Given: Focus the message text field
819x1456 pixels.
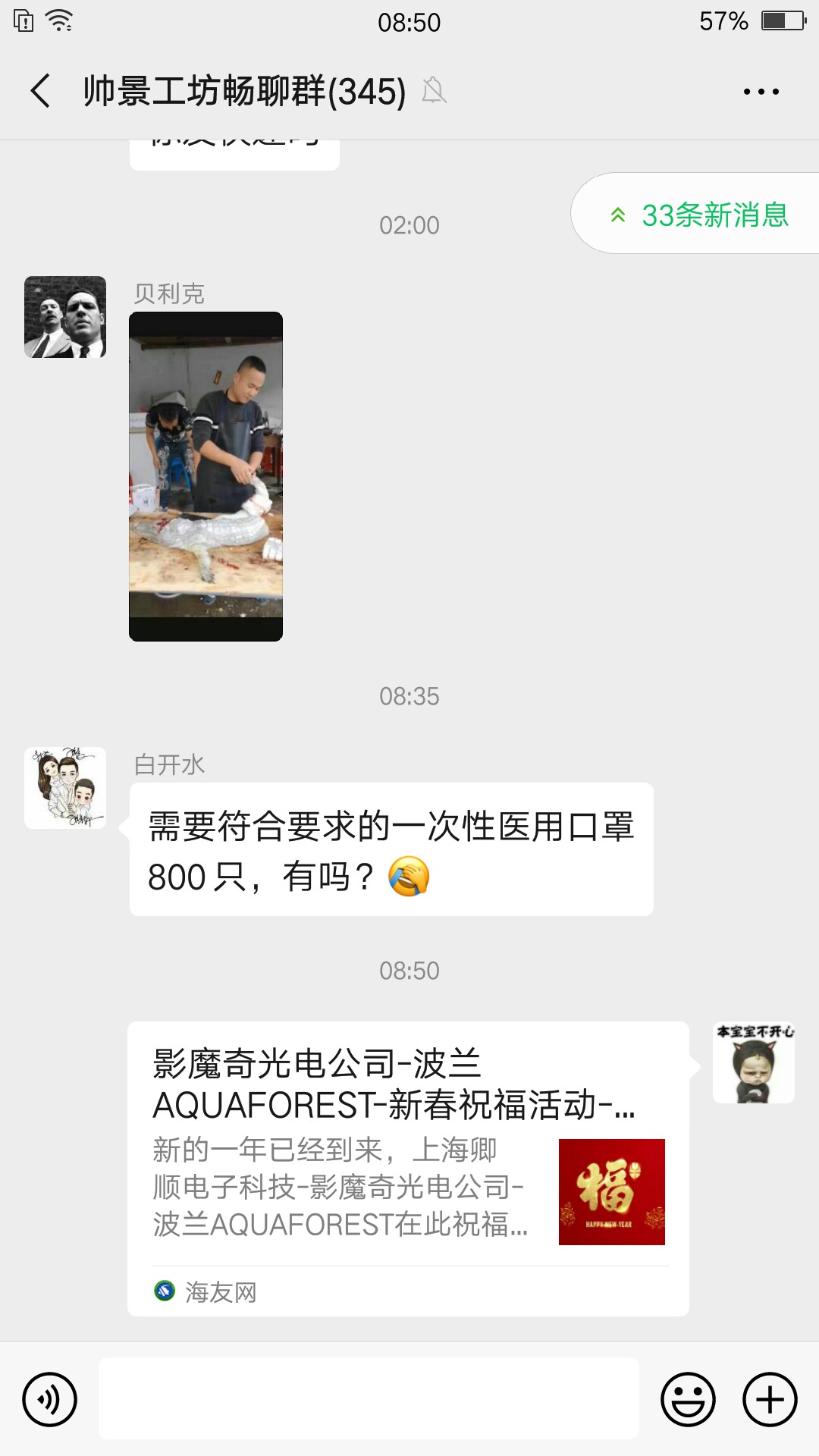Looking at the screenshot, I should 369,1399.
